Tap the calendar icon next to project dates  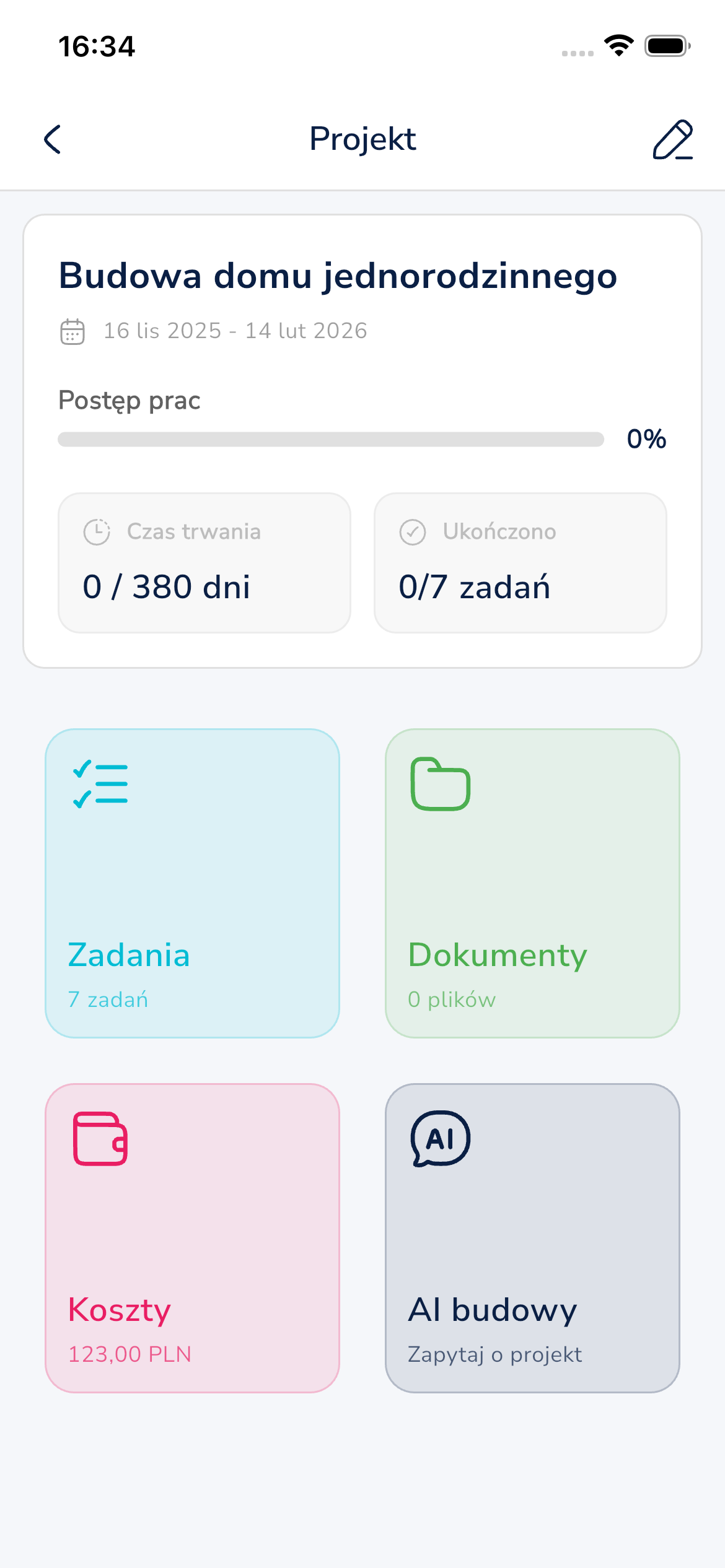coord(72,331)
